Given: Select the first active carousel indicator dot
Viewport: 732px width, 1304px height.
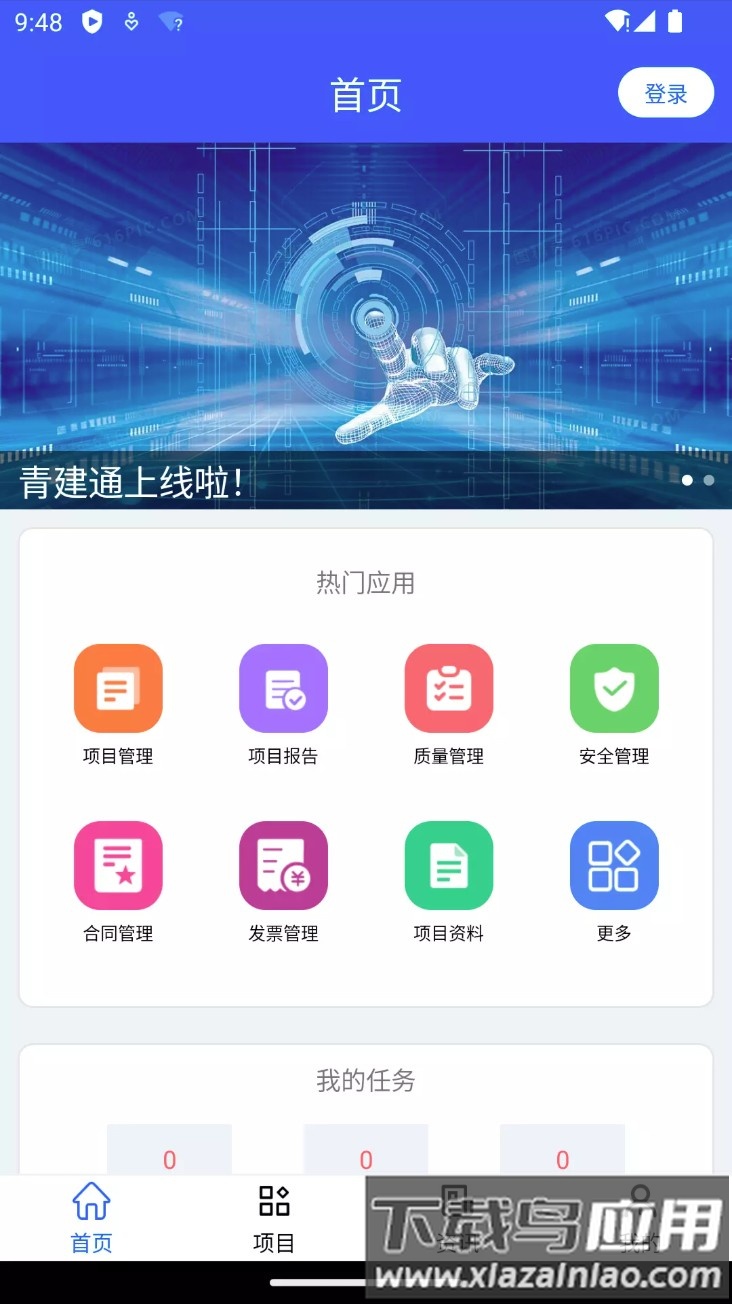Looking at the screenshot, I should pos(687,480).
